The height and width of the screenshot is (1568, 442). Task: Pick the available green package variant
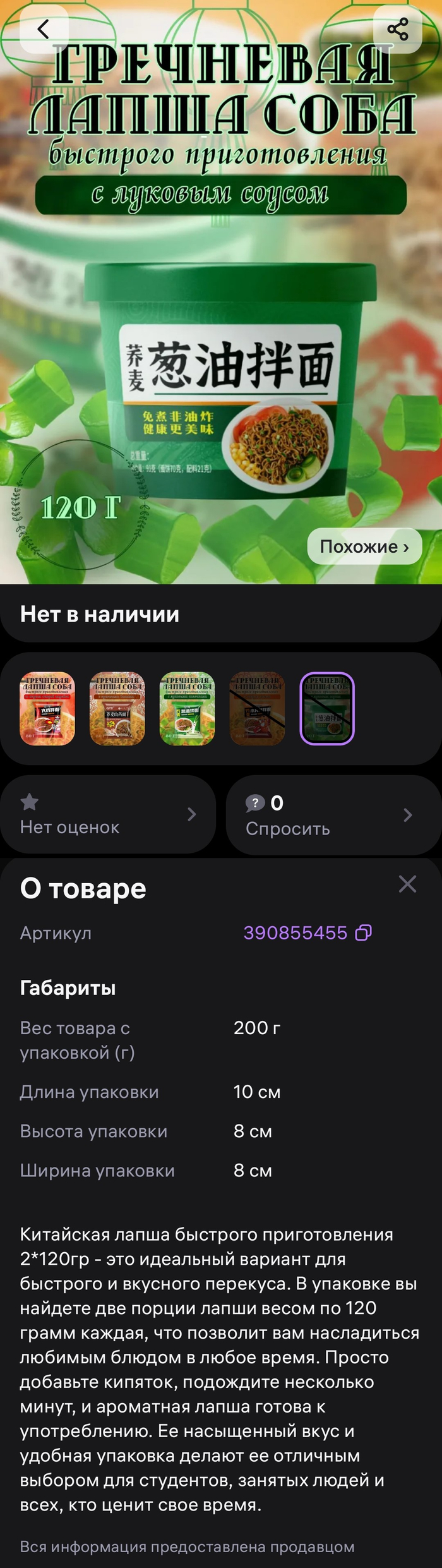[187, 708]
